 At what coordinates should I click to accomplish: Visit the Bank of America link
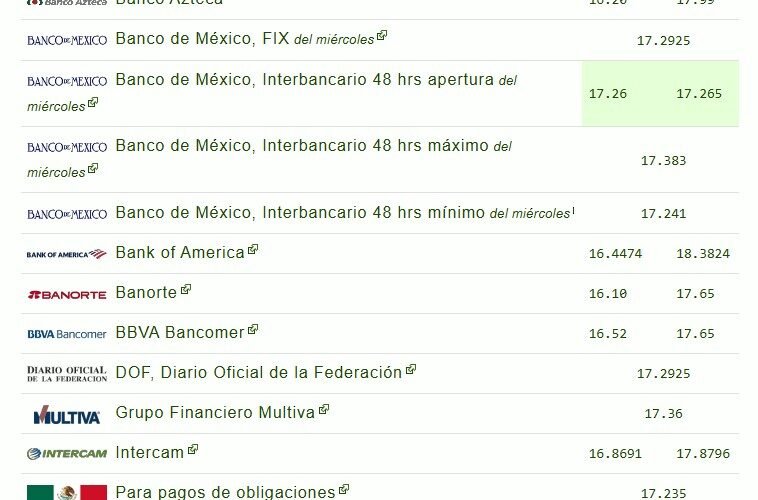tap(180, 253)
